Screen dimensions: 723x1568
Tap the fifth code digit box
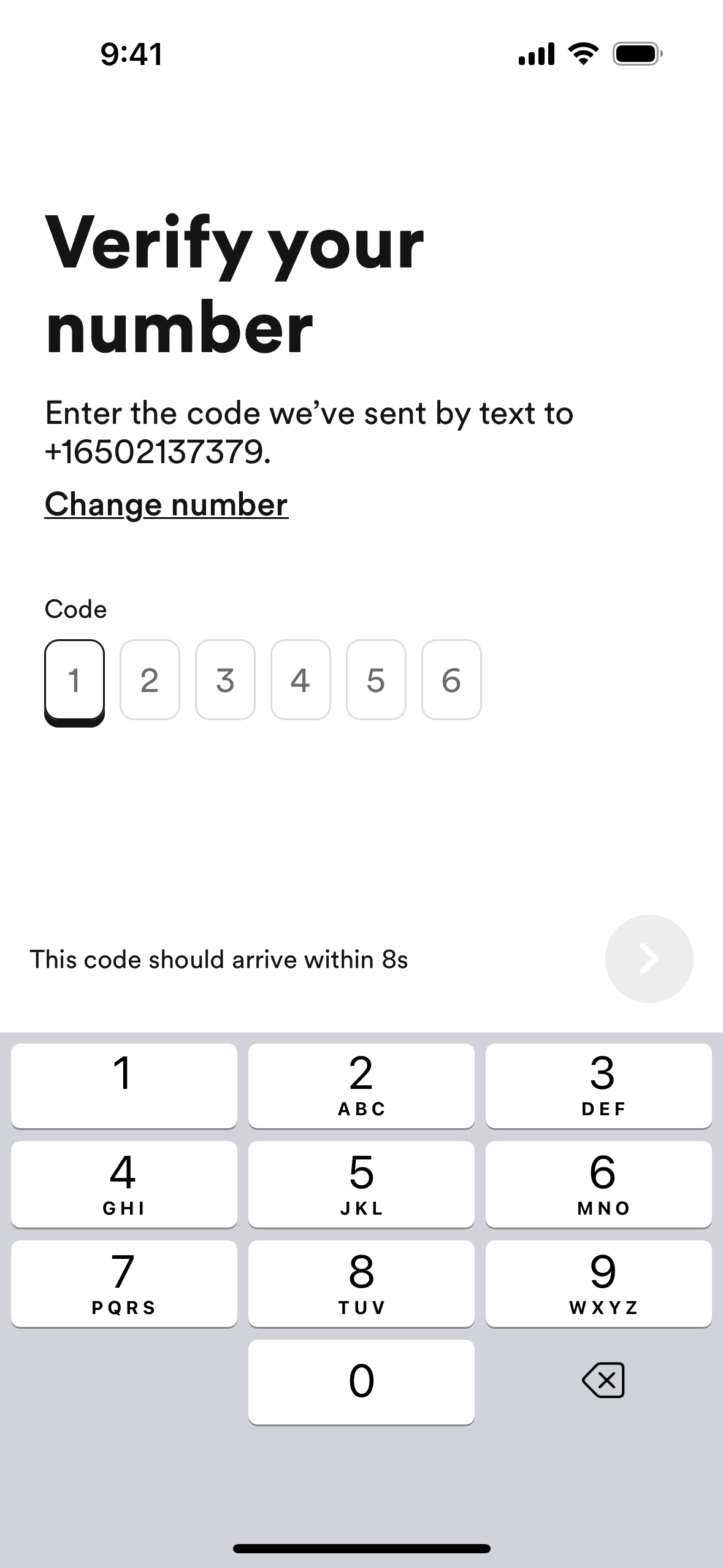[376, 680]
